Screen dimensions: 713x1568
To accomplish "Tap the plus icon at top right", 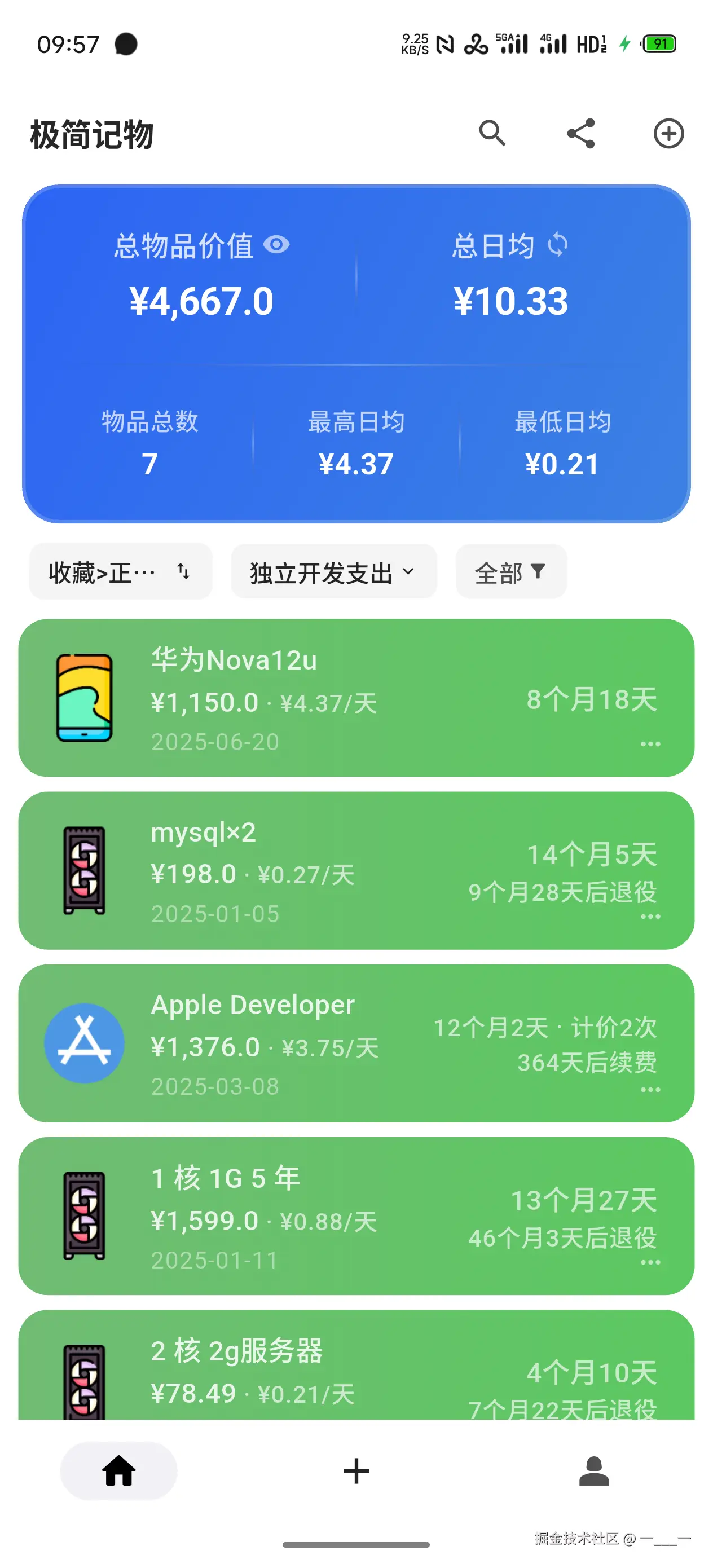I will pos(668,134).
